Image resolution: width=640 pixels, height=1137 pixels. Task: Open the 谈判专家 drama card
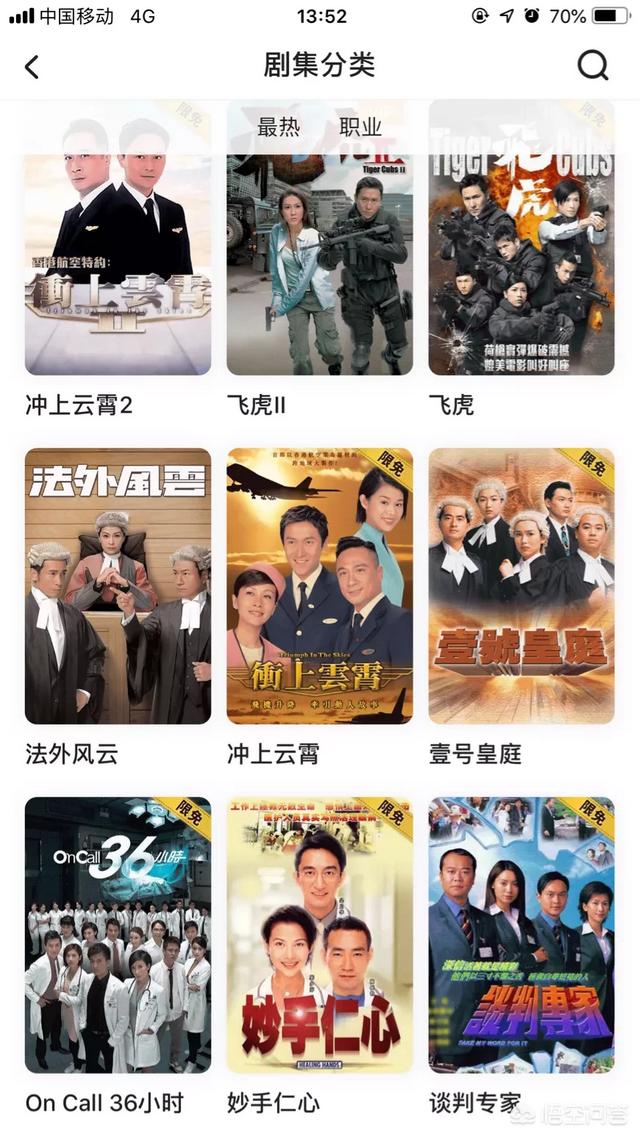pyautogui.click(x=521, y=934)
